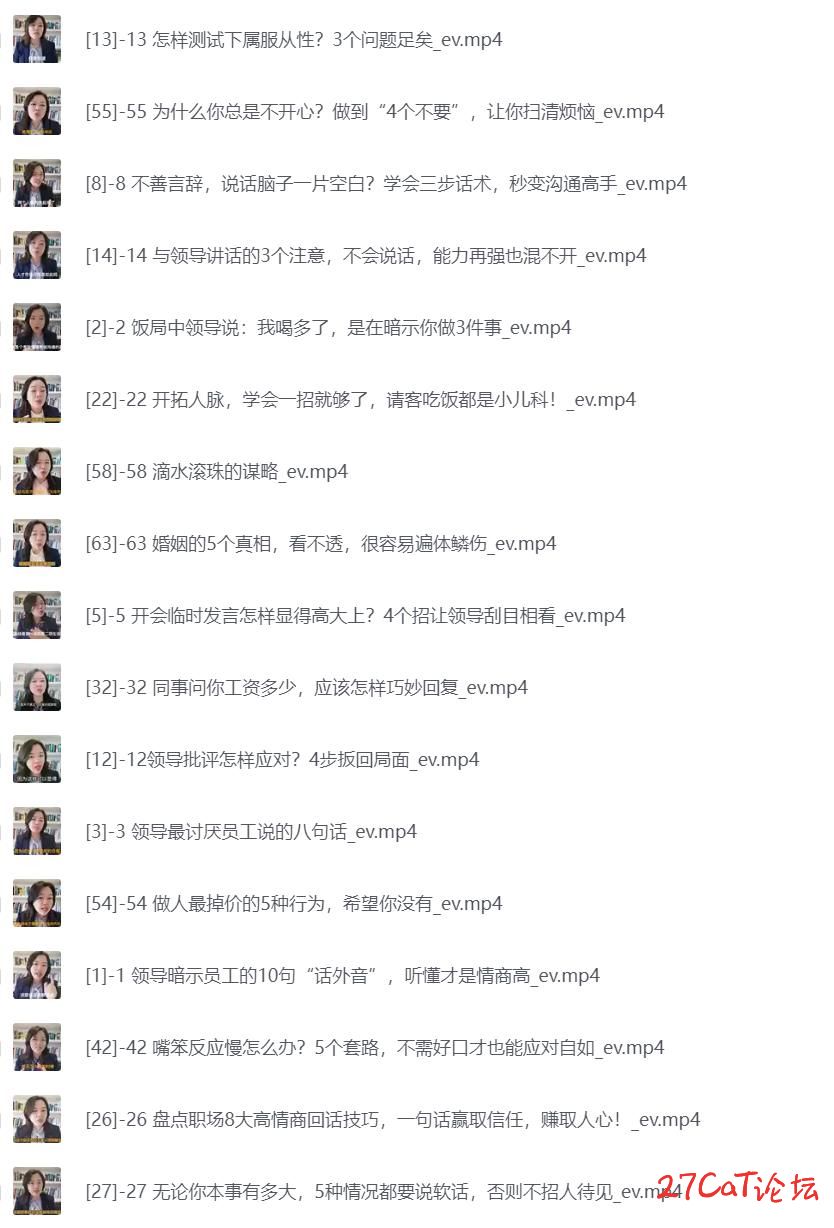The height and width of the screenshot is (1228, 834).
Task: Play file 1 领导暗示员工的10句话外音
Action: click(342, 976)
